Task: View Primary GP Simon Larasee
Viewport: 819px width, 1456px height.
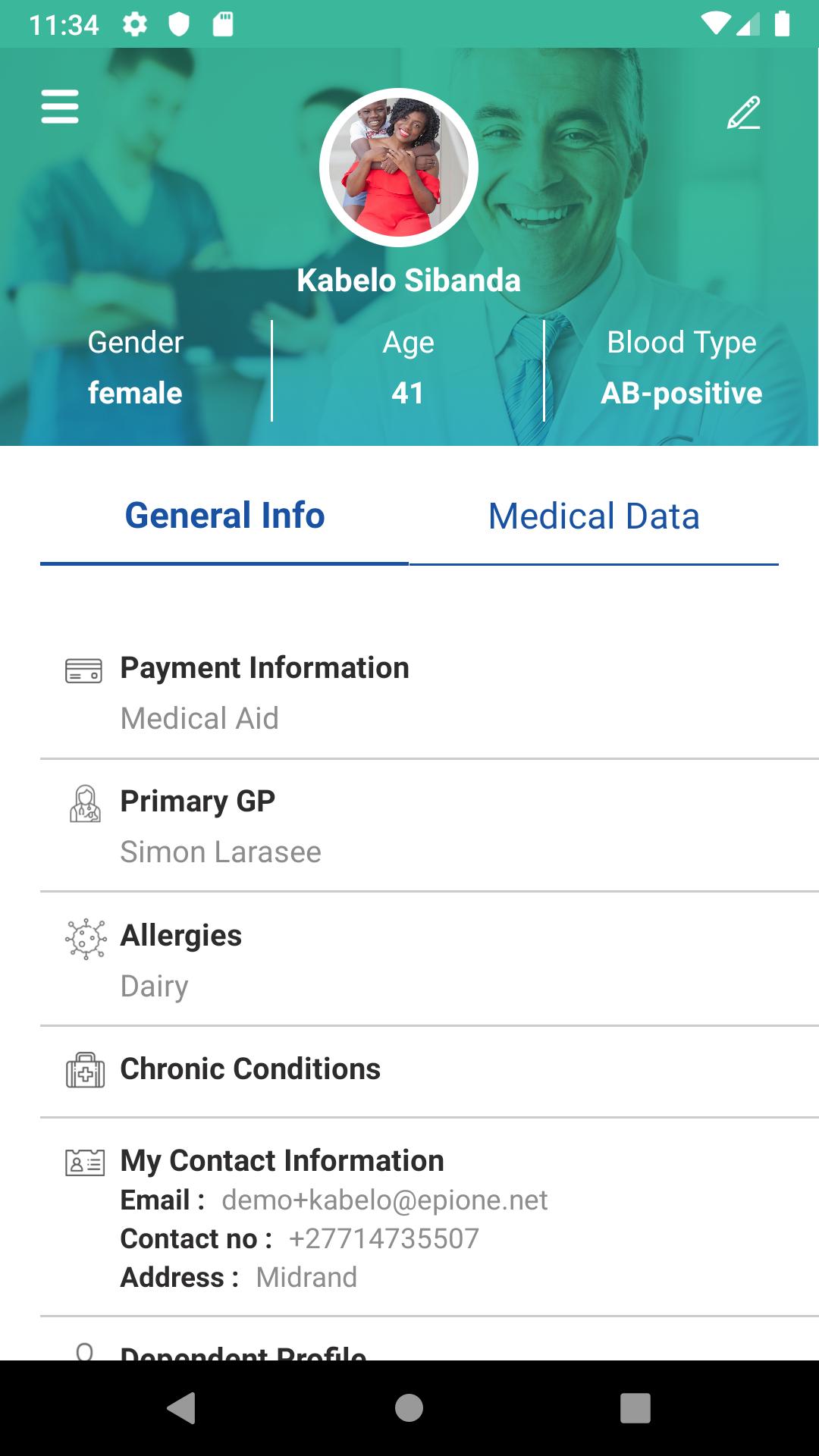Action: [429, 826]
